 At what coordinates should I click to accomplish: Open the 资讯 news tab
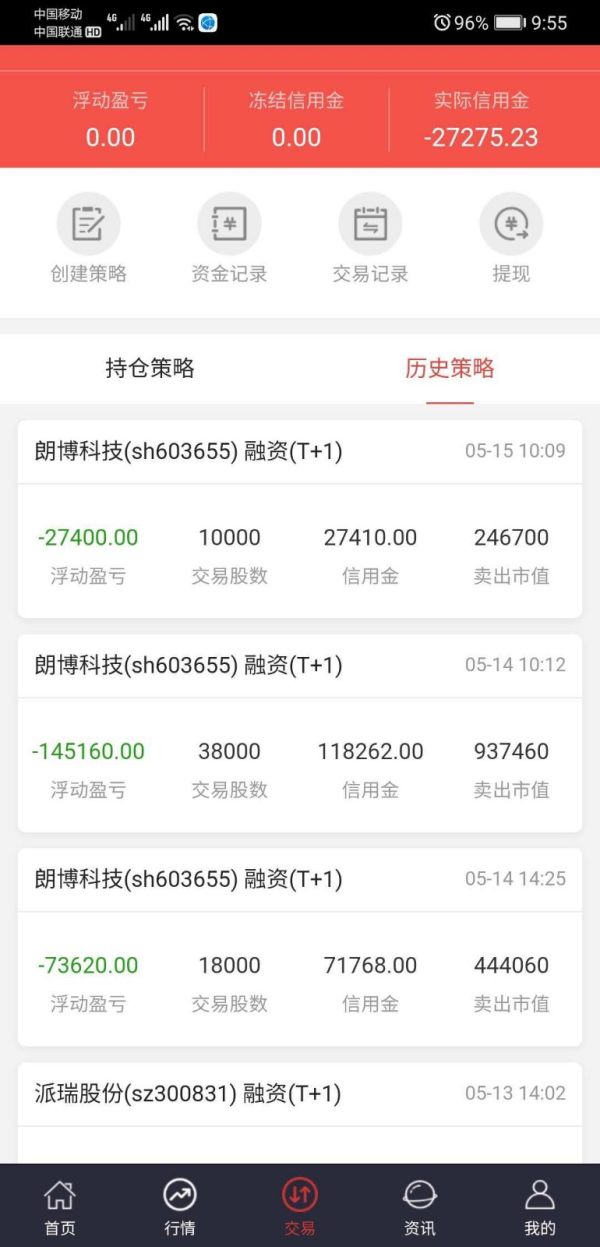click(420, 1206)
